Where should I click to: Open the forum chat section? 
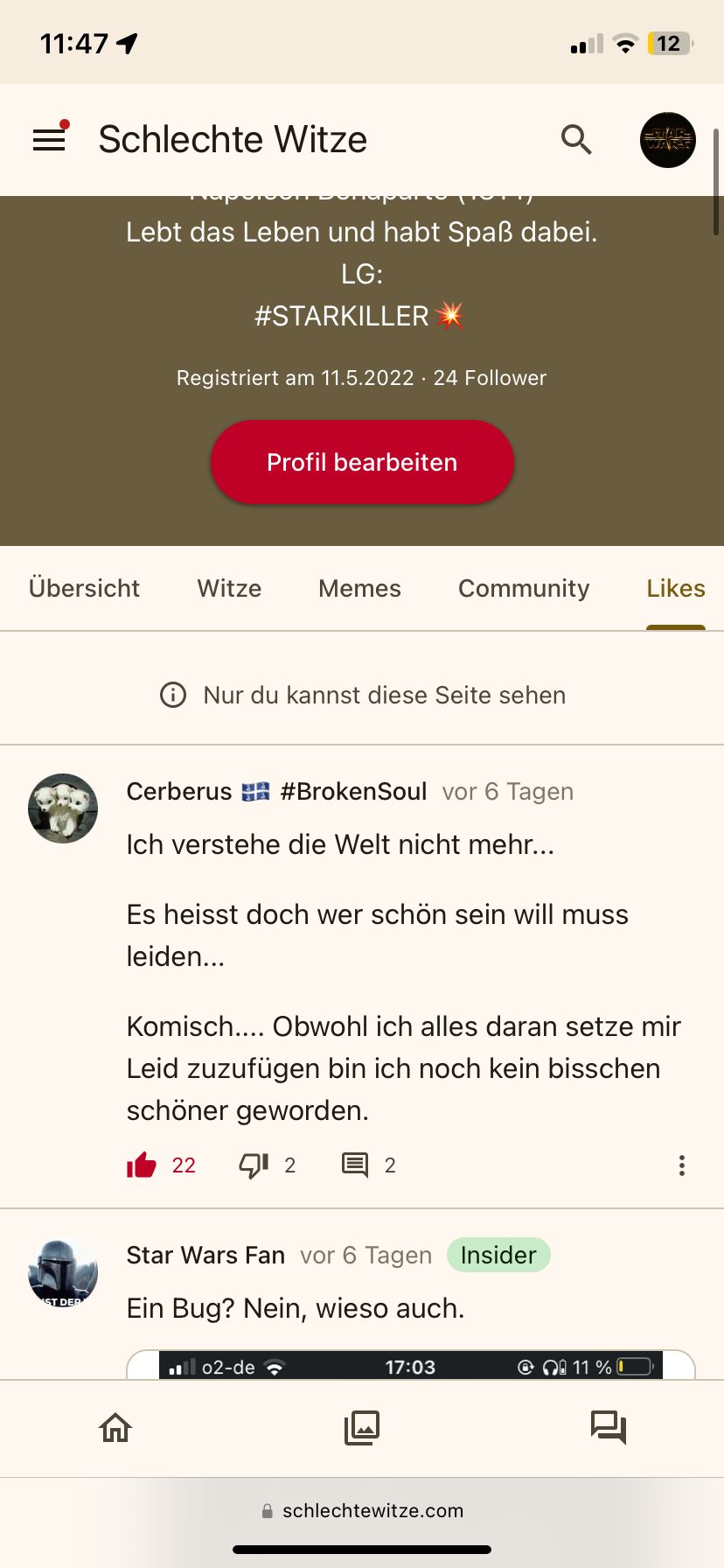609,1428
